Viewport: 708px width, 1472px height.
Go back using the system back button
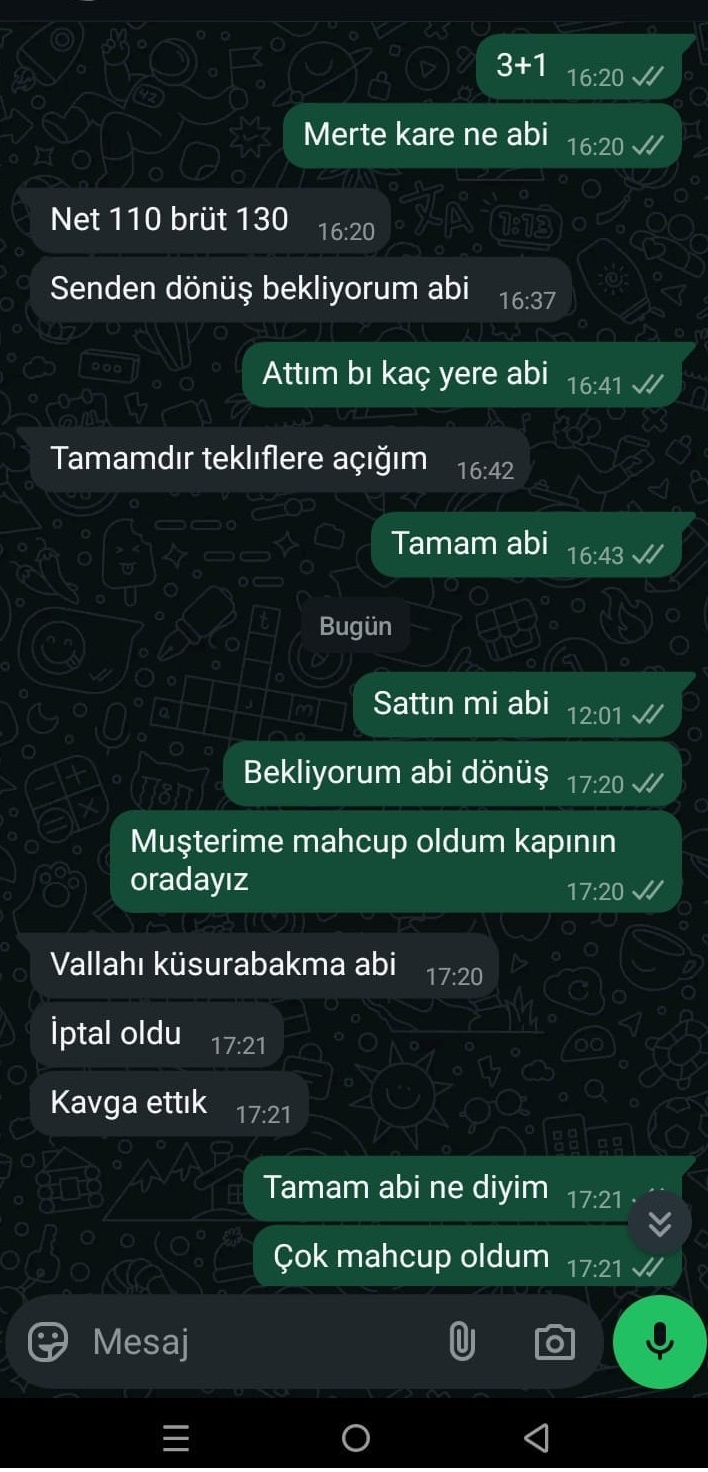click(x=536, y=1438)
